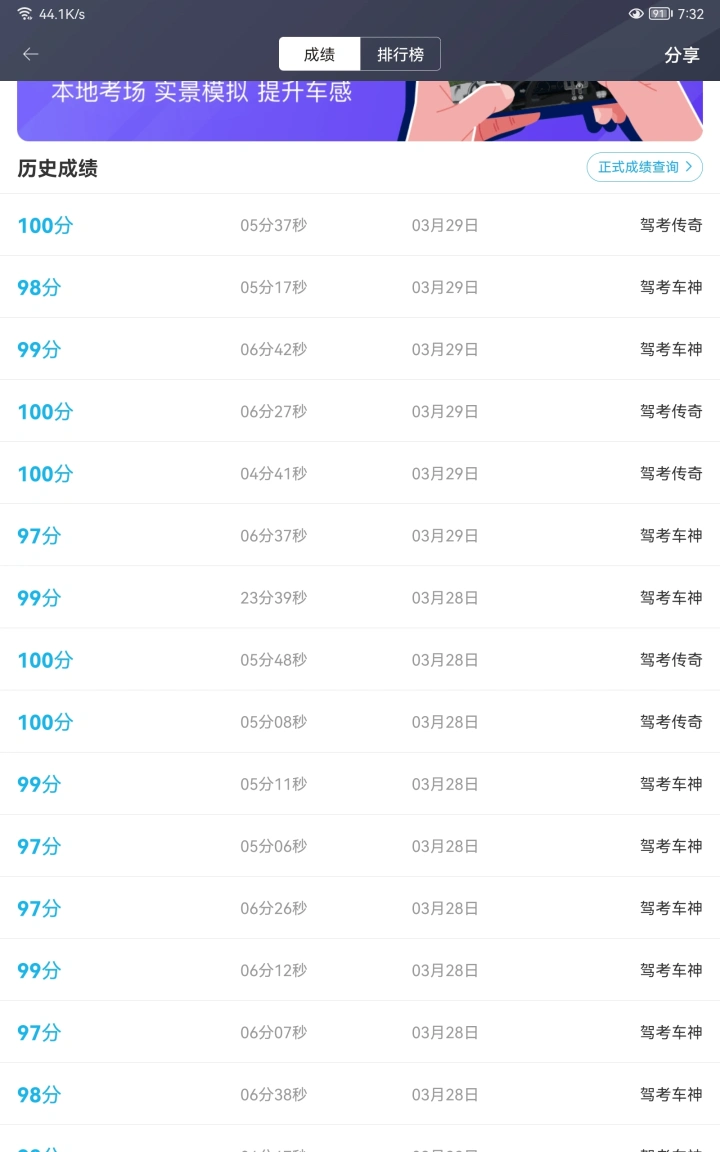Screen dimensions: 720x1152
Task: Open the 98分 record with 06分38秒
Action: (x=360, y=1094)
